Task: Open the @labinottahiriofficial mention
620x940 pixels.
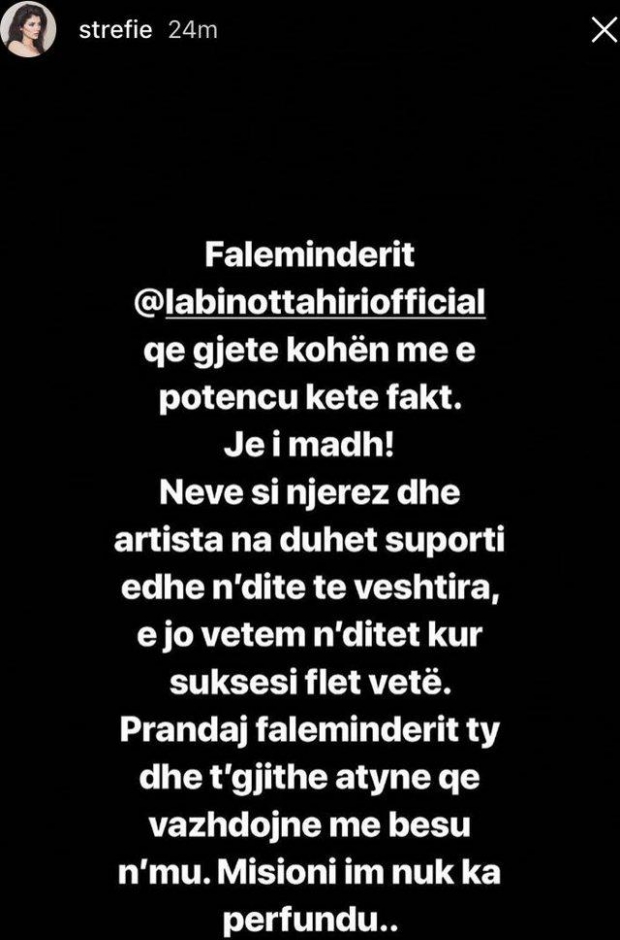Action: pyautogui.click(x=309, y=301)
